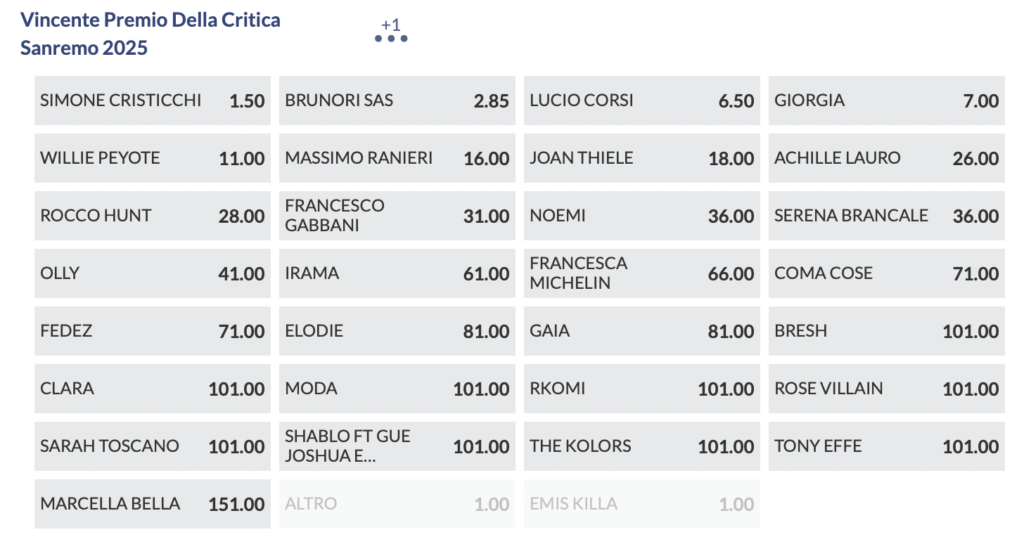The image size is (1024, 551).
Task: Pick Achille Lauro at 26.00
Action: [886, 158]
